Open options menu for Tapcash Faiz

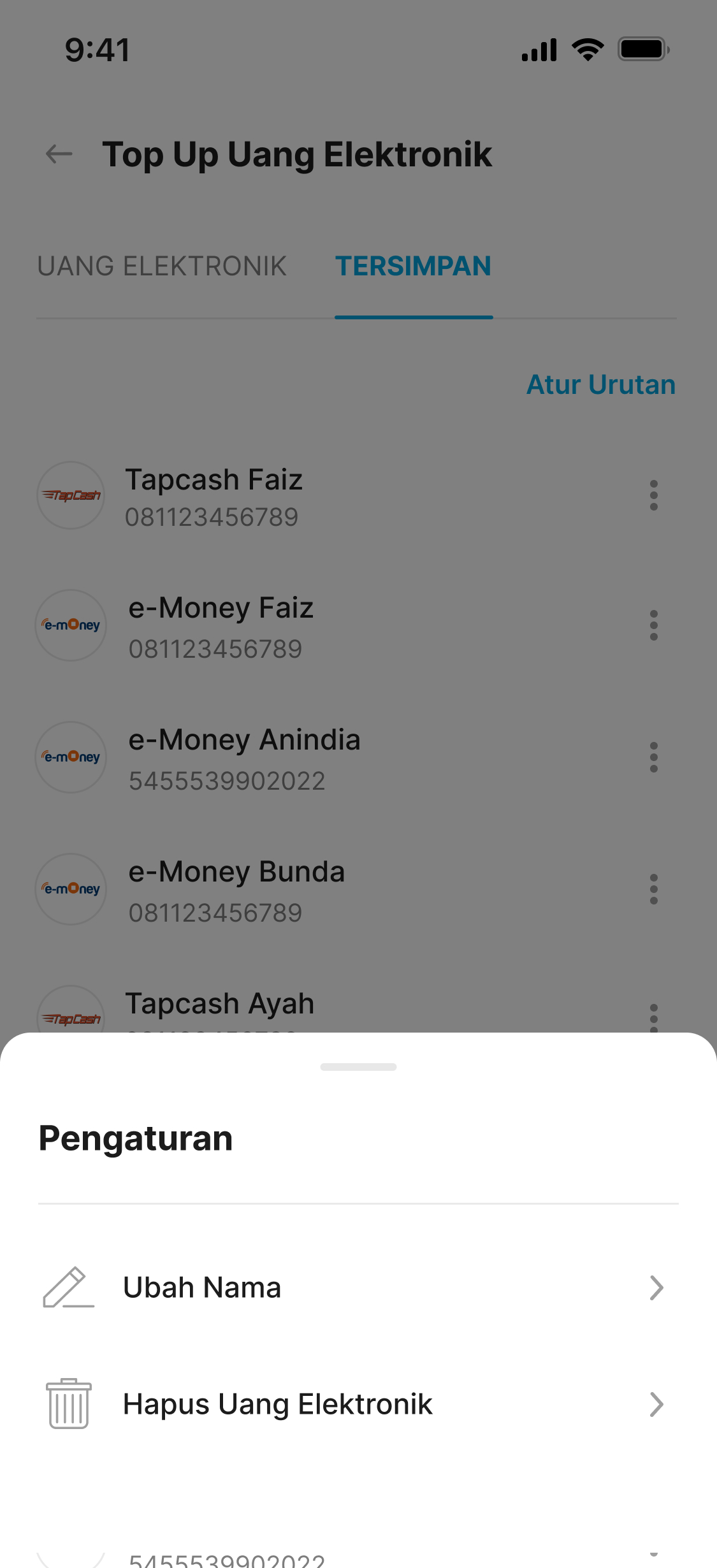(653, 495)
